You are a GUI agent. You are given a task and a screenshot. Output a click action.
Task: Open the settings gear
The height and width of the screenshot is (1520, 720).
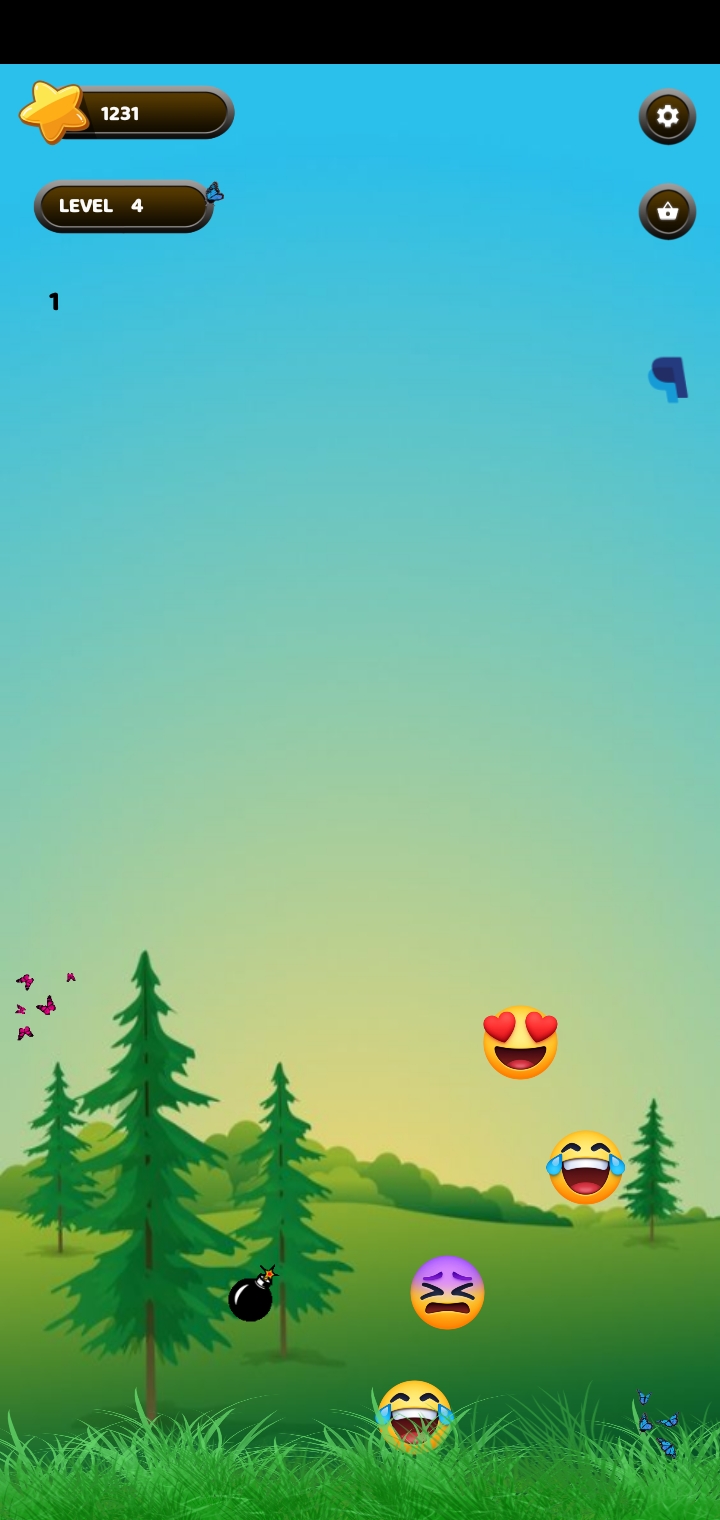click(667, 116)
